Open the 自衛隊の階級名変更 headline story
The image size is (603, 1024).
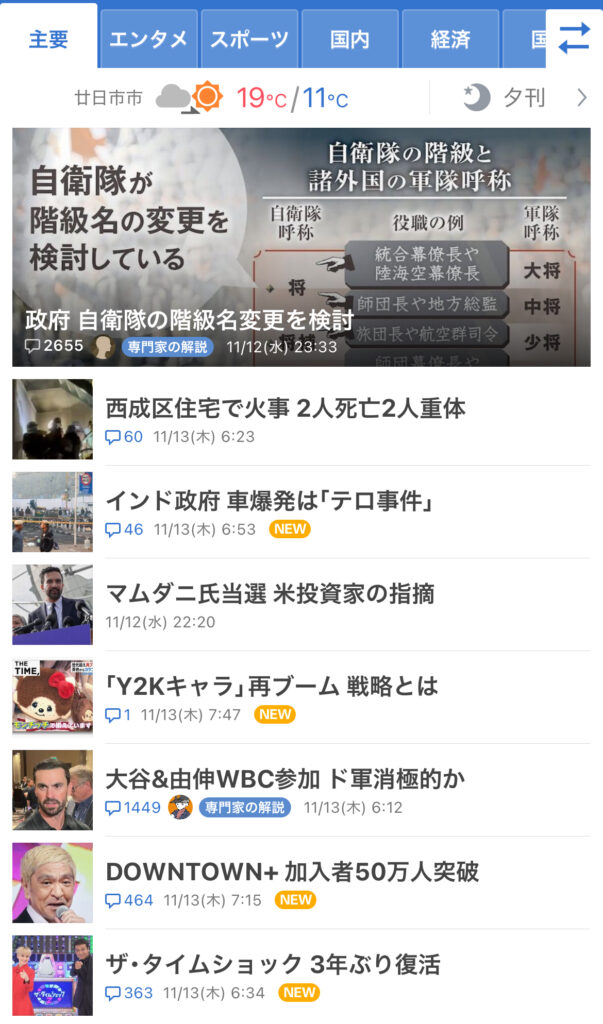click(x=301, y=247)
